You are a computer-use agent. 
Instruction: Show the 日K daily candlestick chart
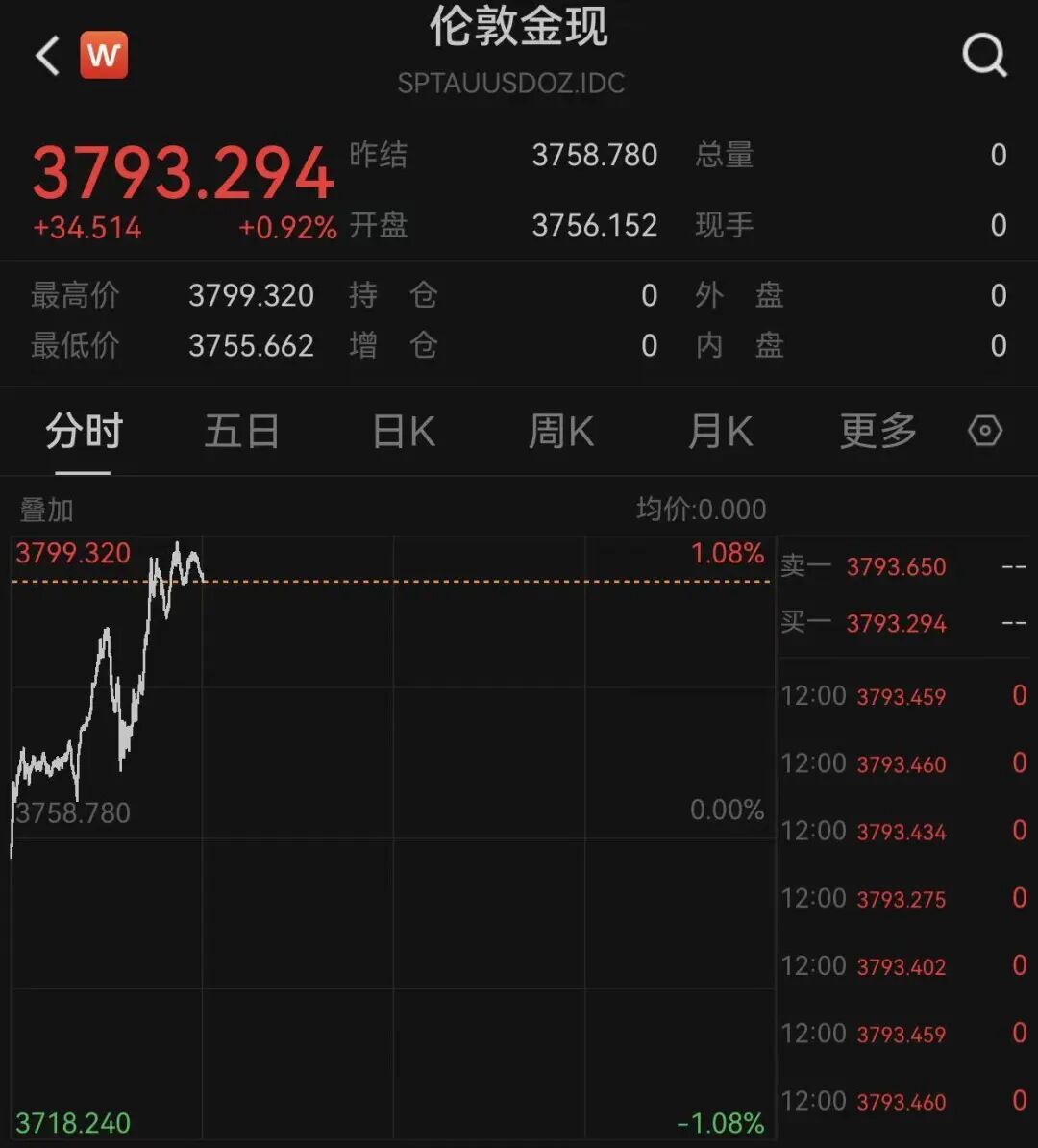(x=404, y=432)
